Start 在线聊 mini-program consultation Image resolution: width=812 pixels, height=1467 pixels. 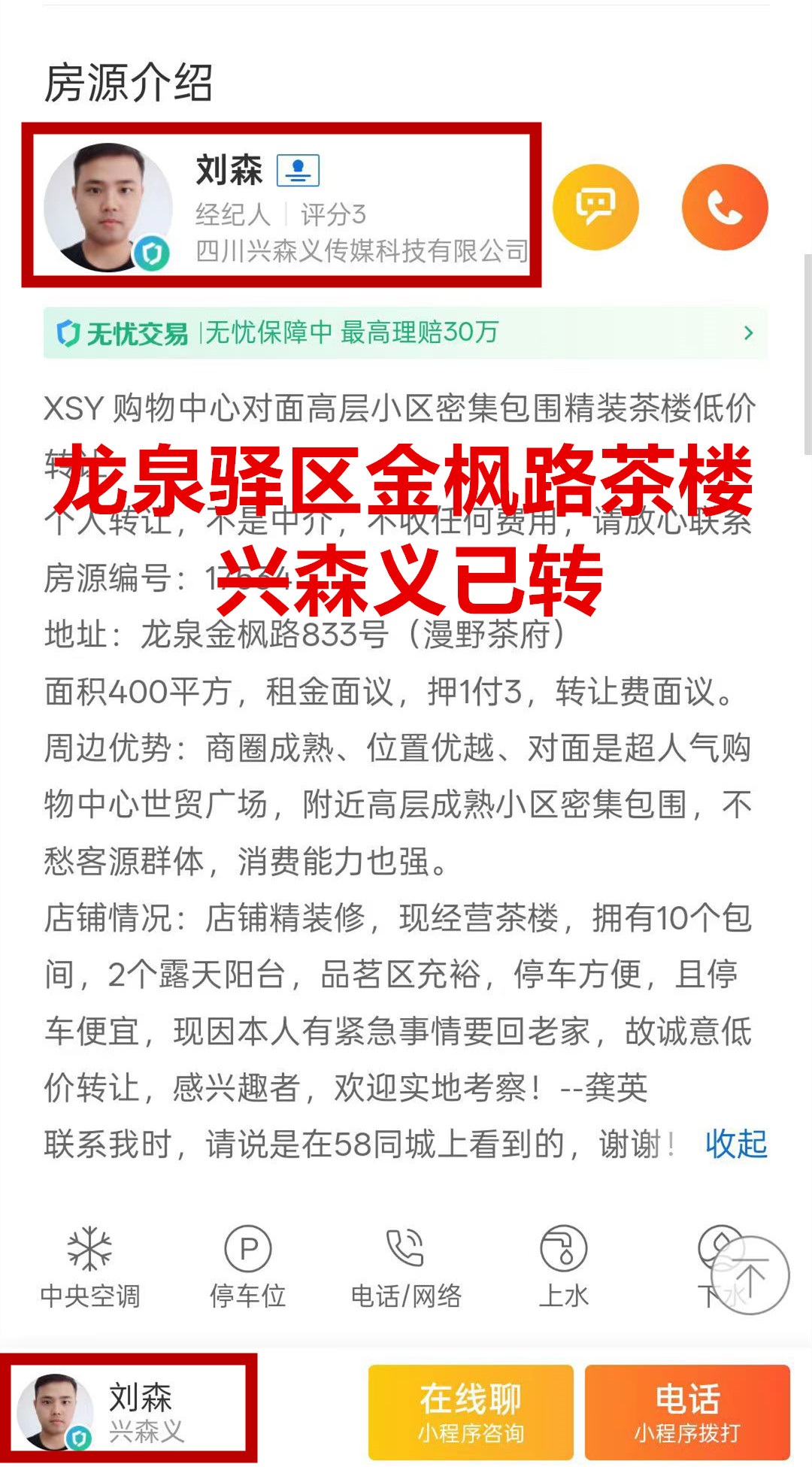pyautogui.click(x=471, y=1412)
